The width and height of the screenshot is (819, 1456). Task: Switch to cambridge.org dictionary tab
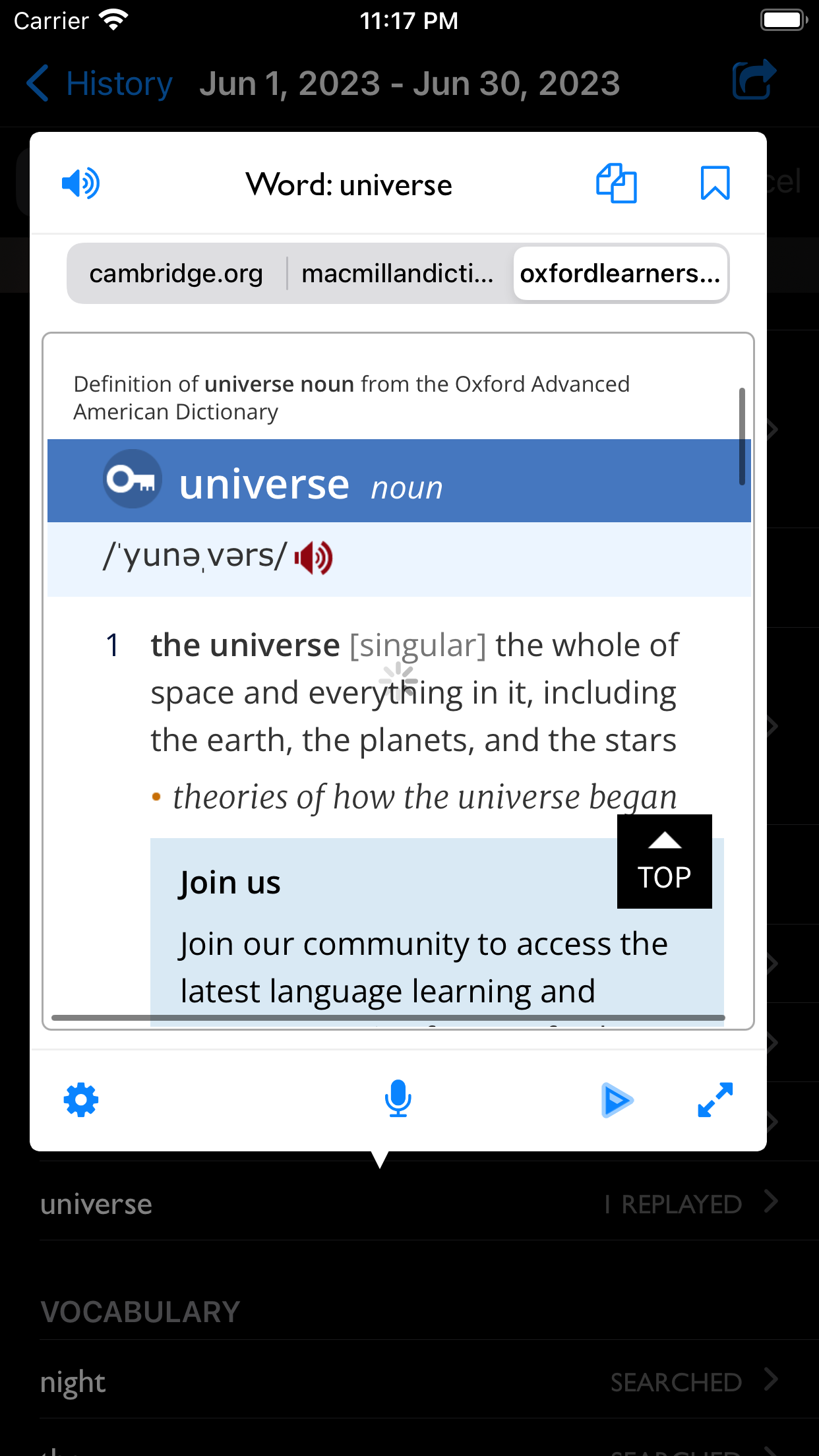[176, 273]
